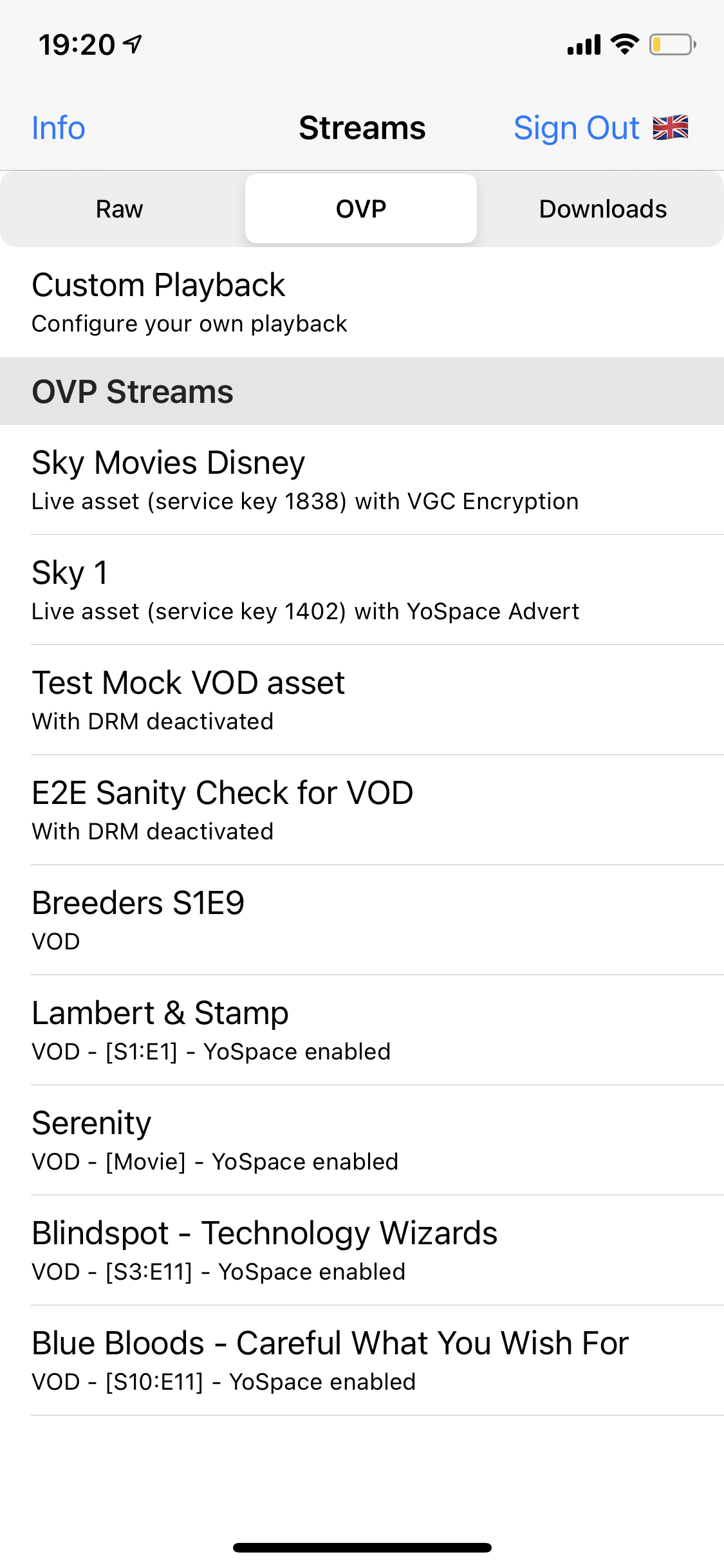
Task: Tap Sign Out
Action: click(x=577, y=128)
